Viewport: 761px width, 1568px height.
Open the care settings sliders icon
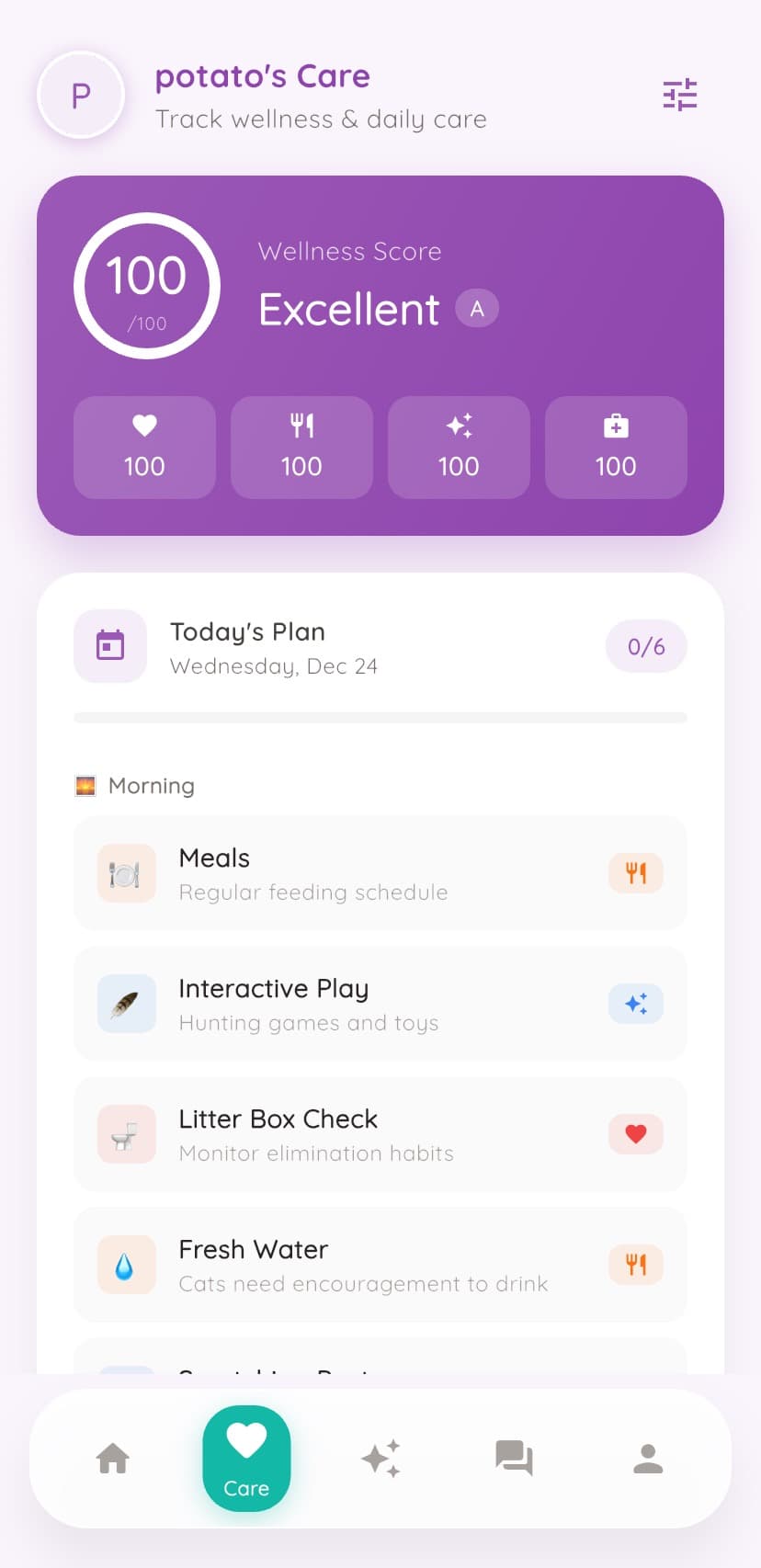point(680,95)
